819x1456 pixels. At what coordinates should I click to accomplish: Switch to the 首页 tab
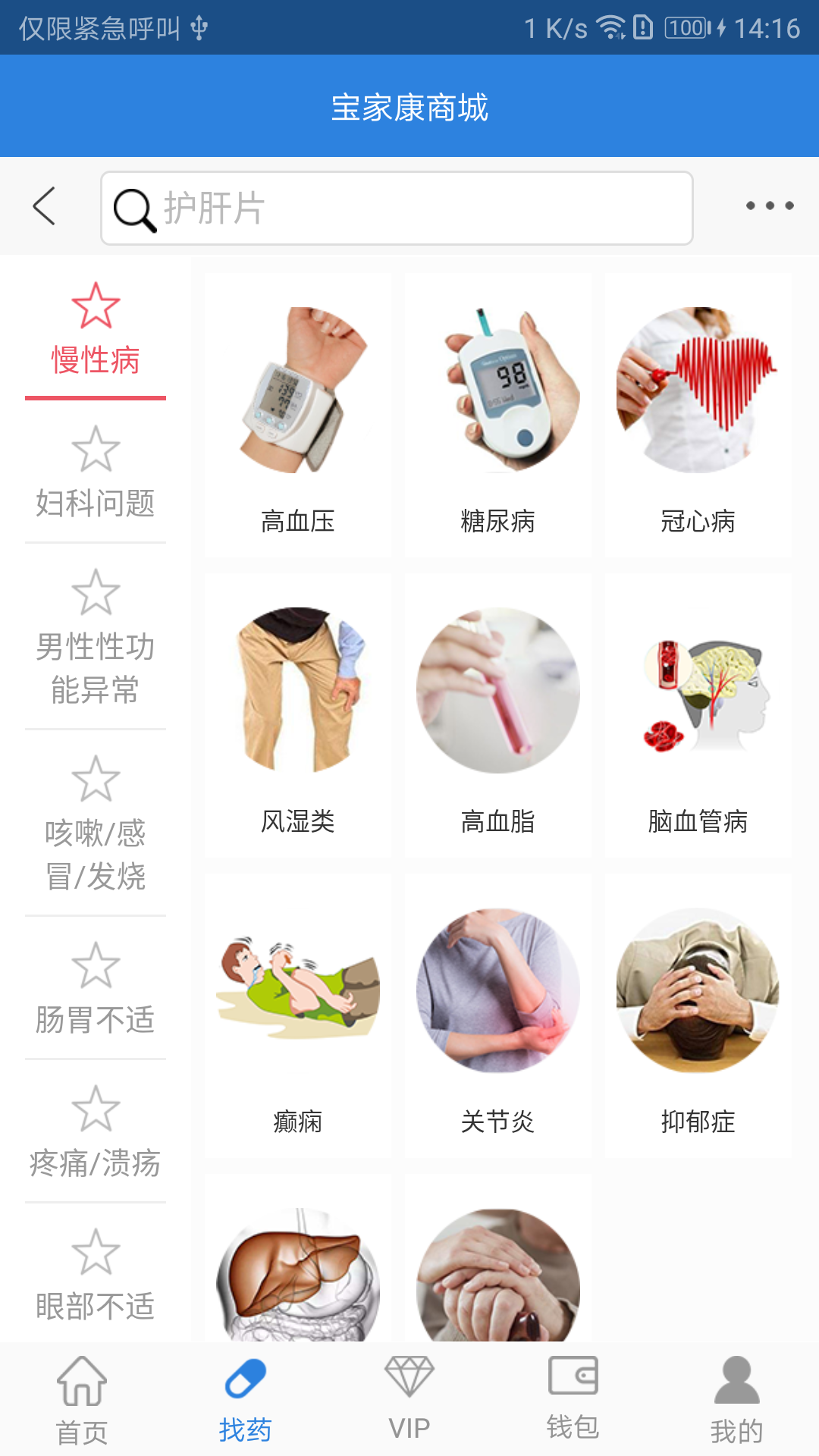[x=82, y=1400]
